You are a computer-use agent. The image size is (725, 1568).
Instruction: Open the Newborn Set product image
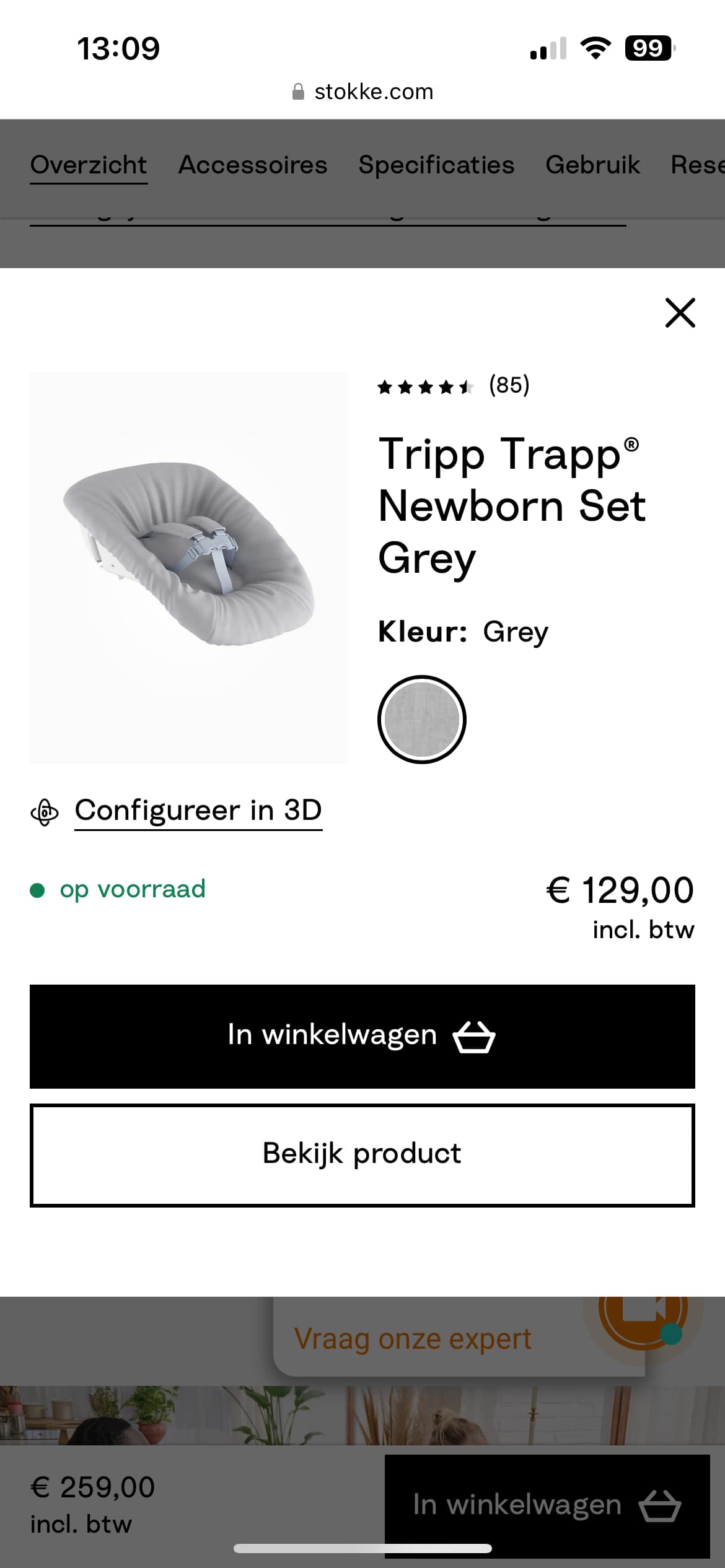(x=188, y=567)
